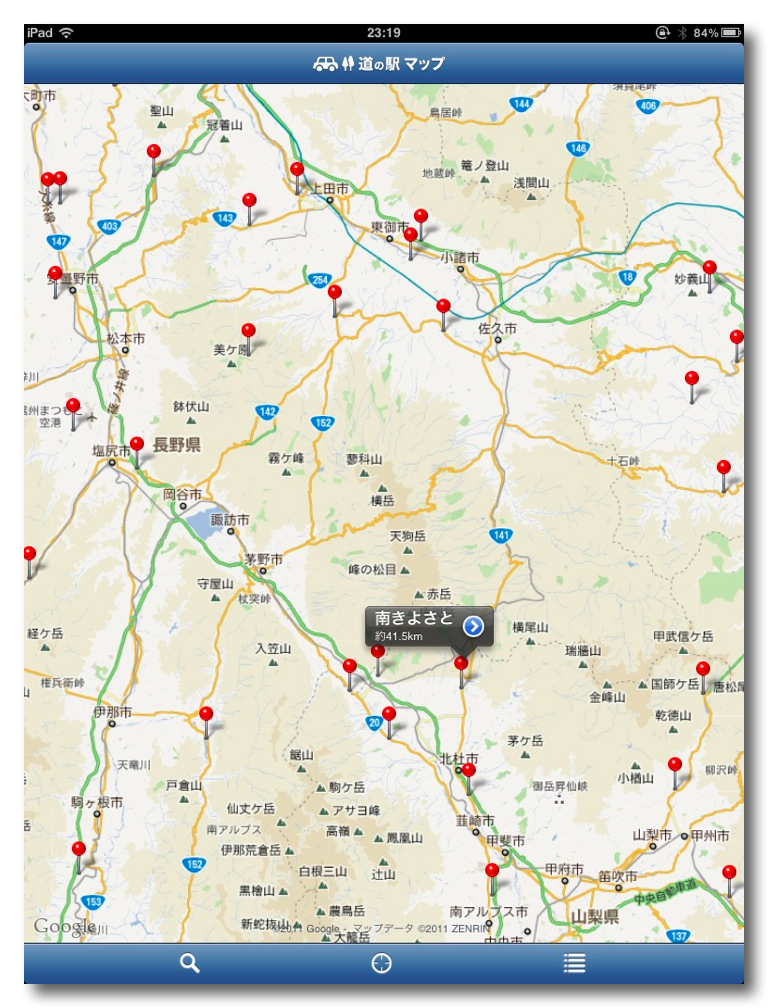
Task: Center map on current location
Action: pos(381,963)
